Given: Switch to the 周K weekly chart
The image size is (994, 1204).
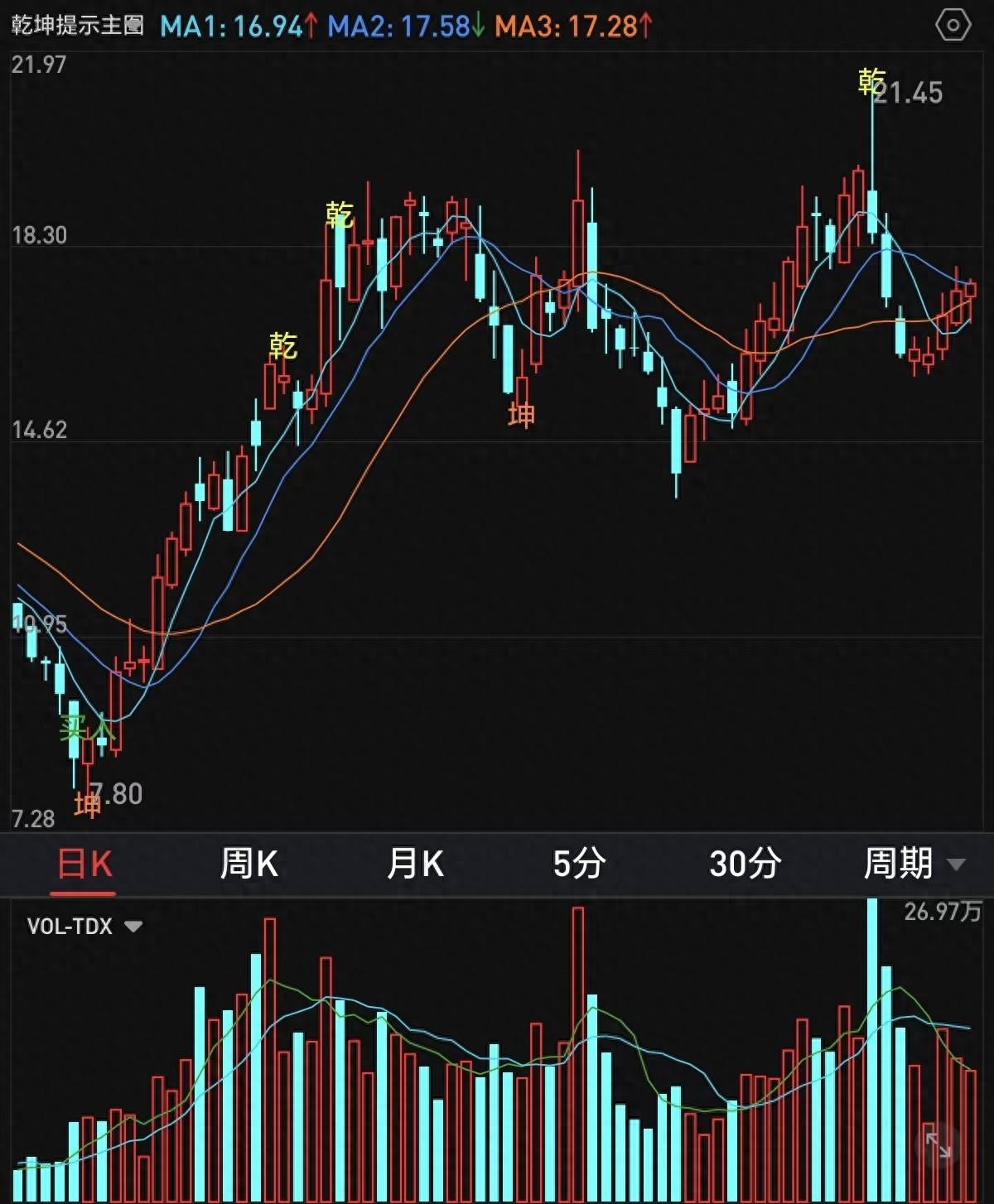Looking at the screenshot, I should click(248, 864).
